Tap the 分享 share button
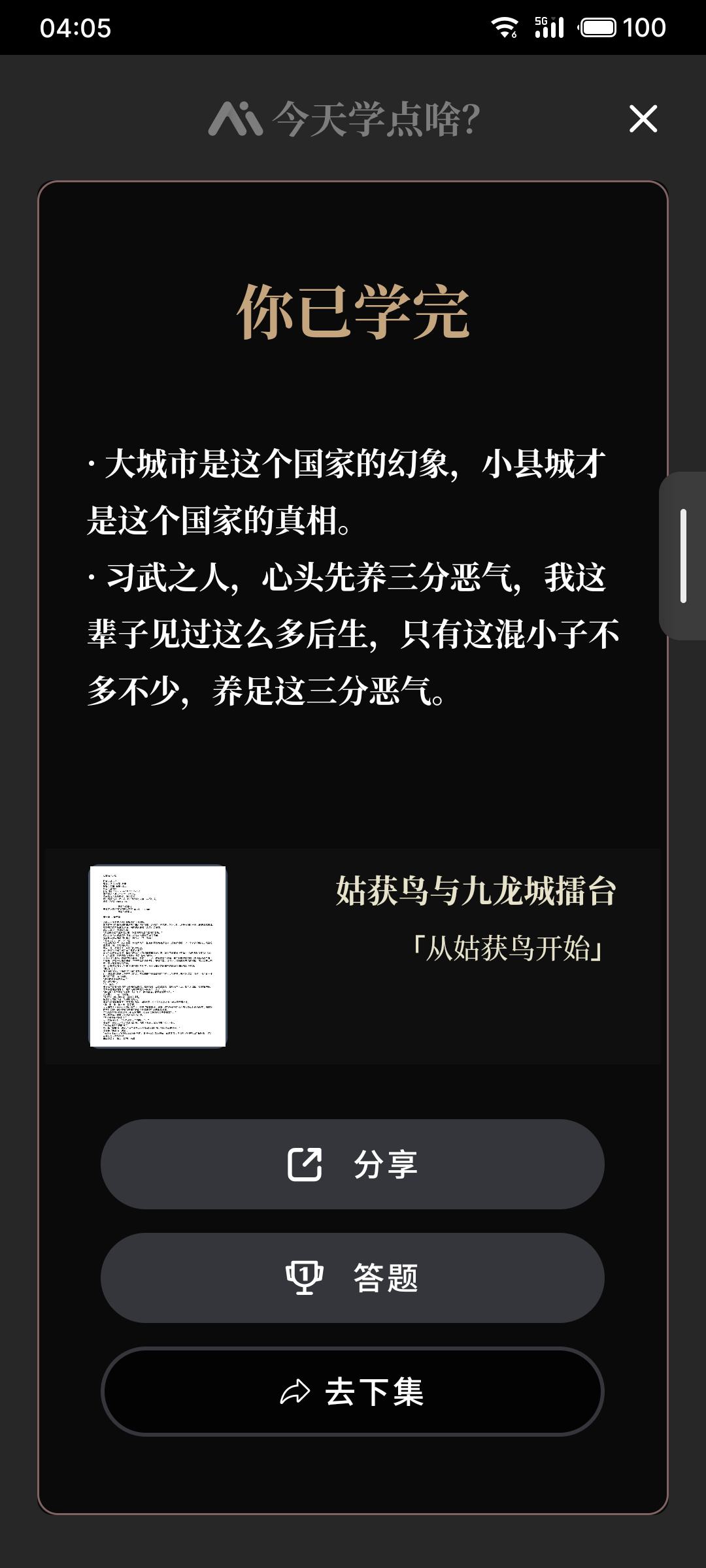706x1568 pixels. (352, 1164)
